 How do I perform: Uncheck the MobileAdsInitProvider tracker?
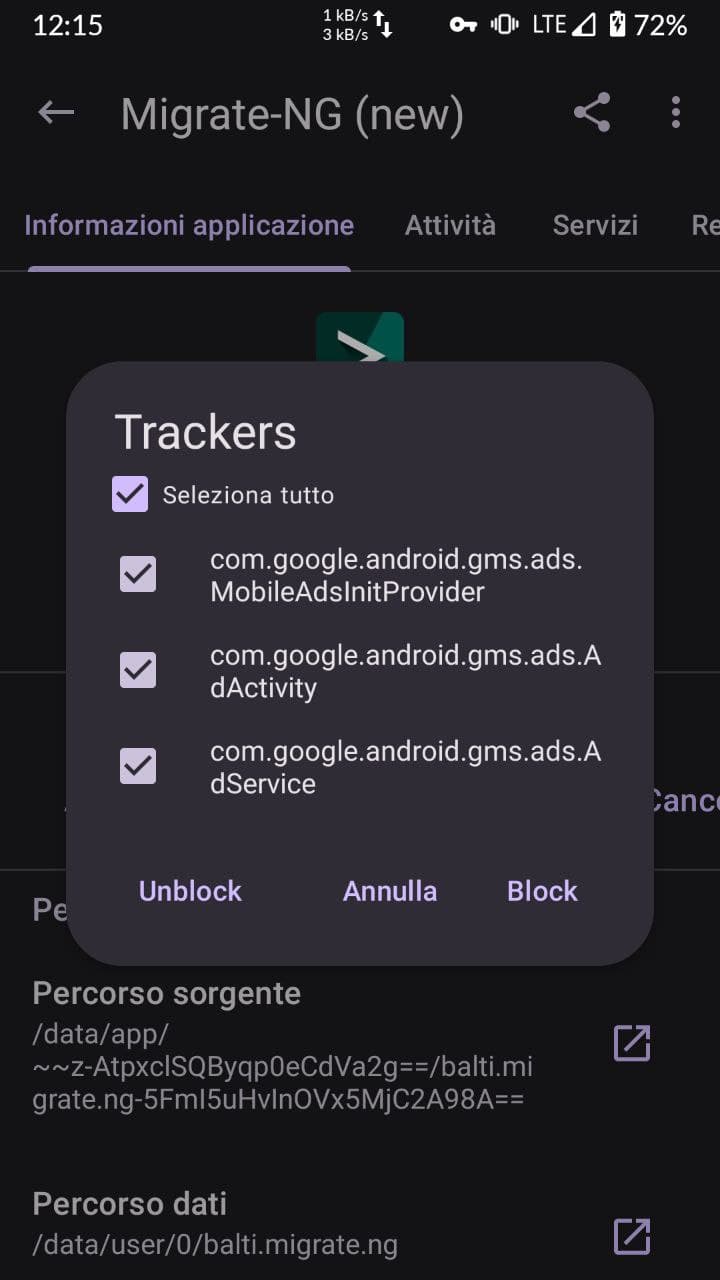(x=138, y=574)
